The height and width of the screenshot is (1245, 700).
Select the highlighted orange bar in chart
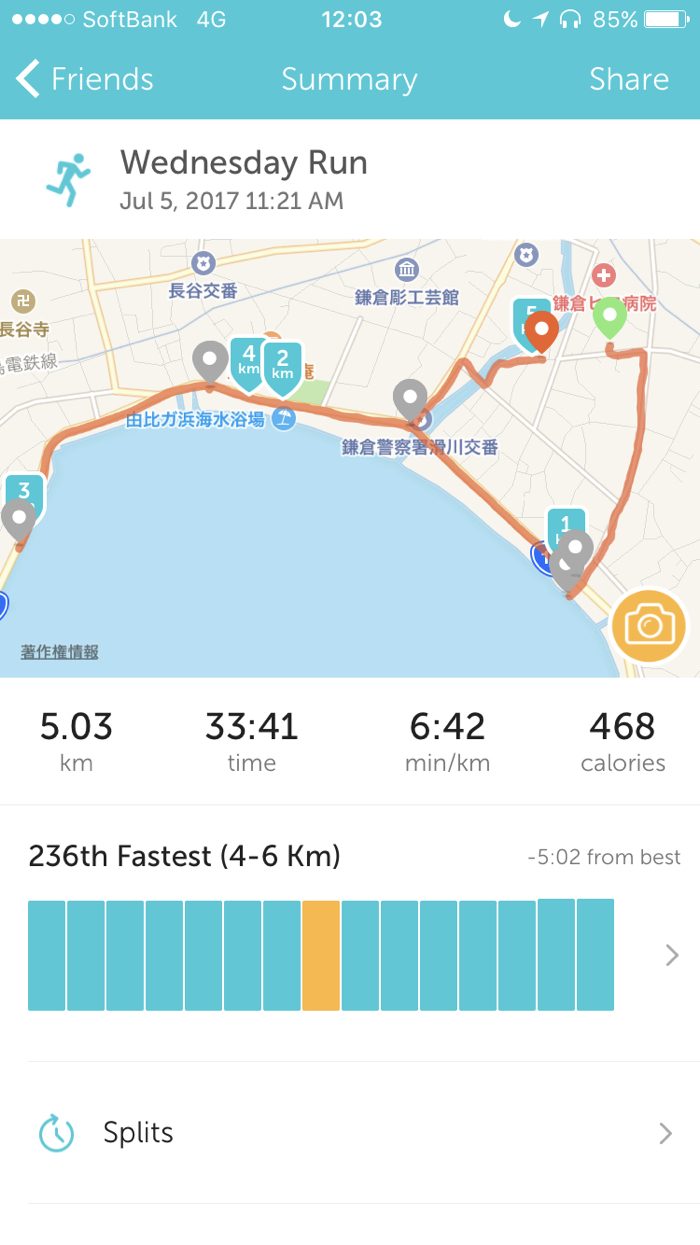point(321,955)
